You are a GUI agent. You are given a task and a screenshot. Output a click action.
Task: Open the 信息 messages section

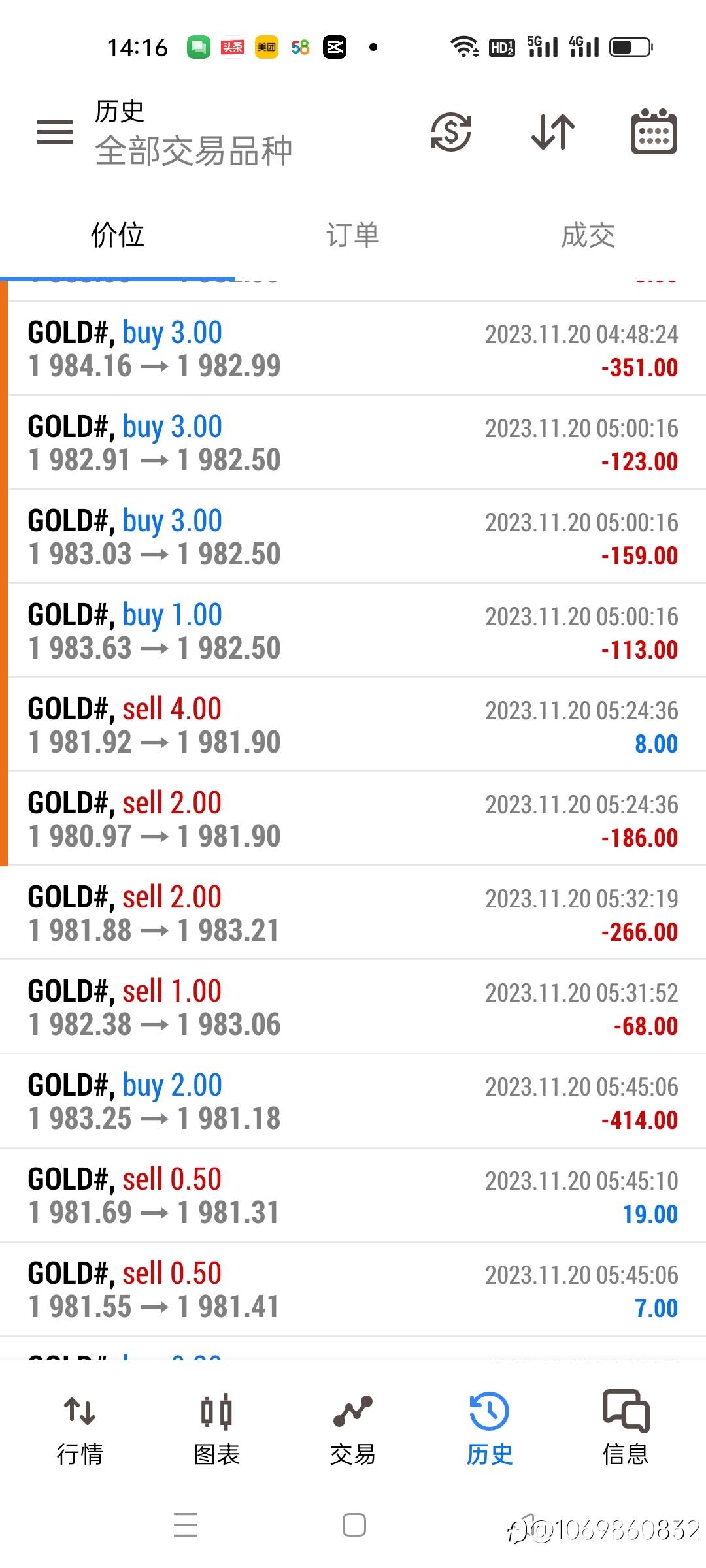pos(625,1428)
